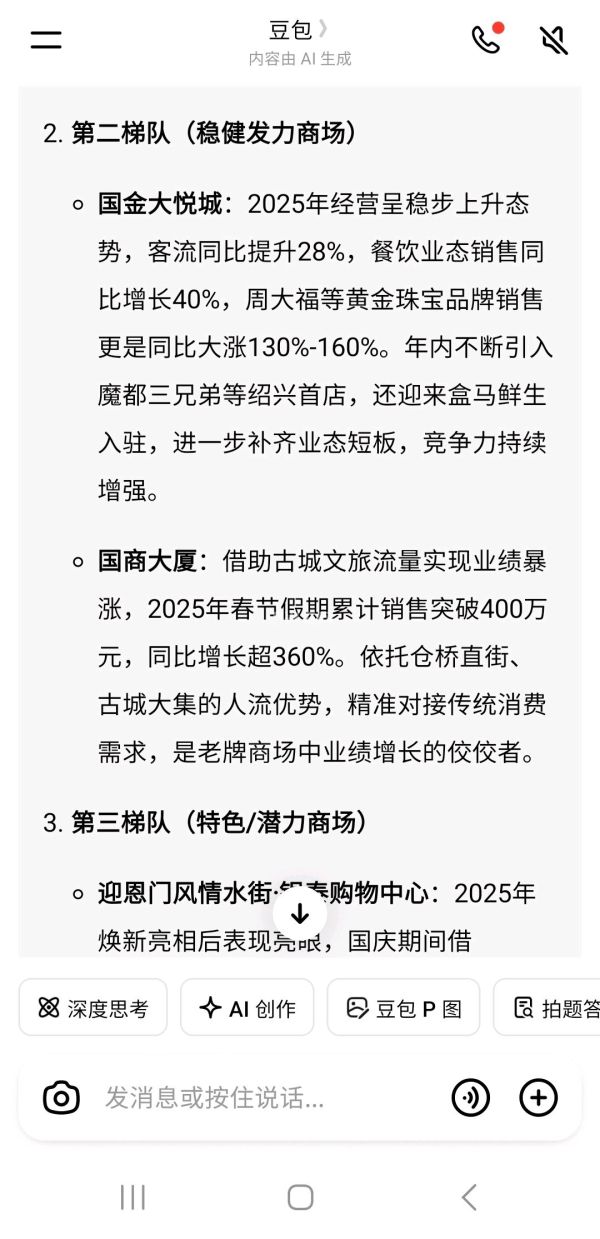Open the 豆包 title details
Screen dimensions: 600x1239
pyautogui.click(x=298, y=31)
